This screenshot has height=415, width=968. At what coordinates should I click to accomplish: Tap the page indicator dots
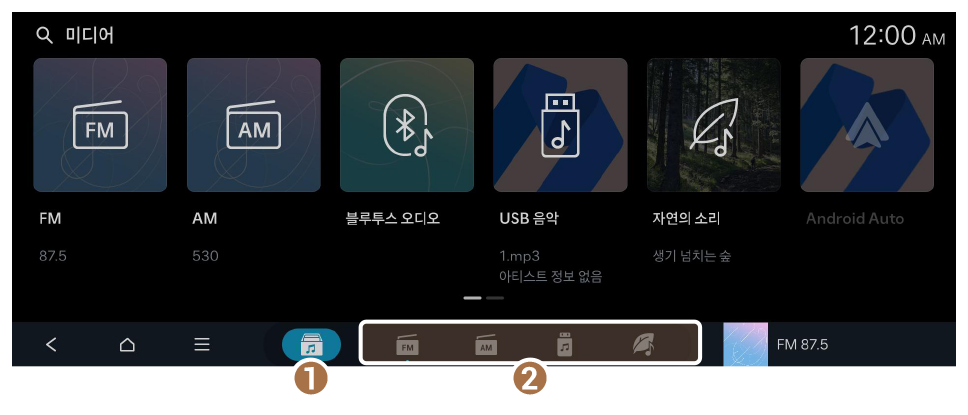coord(484,298)
